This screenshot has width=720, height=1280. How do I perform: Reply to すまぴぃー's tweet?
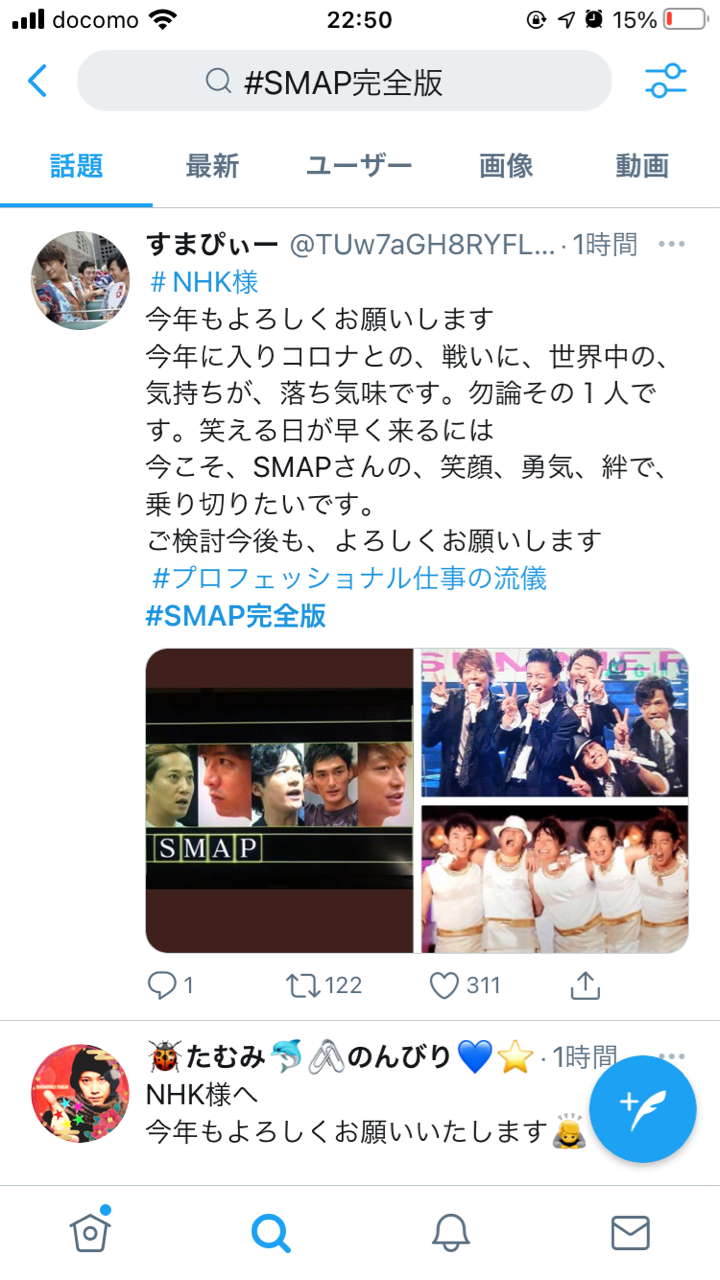[171, 986]
